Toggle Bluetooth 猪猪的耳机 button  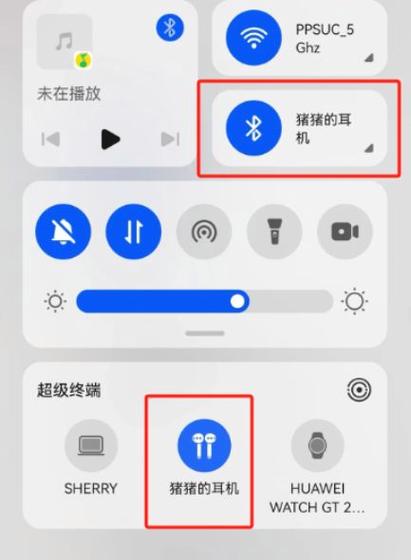click(x=254, y=128)
